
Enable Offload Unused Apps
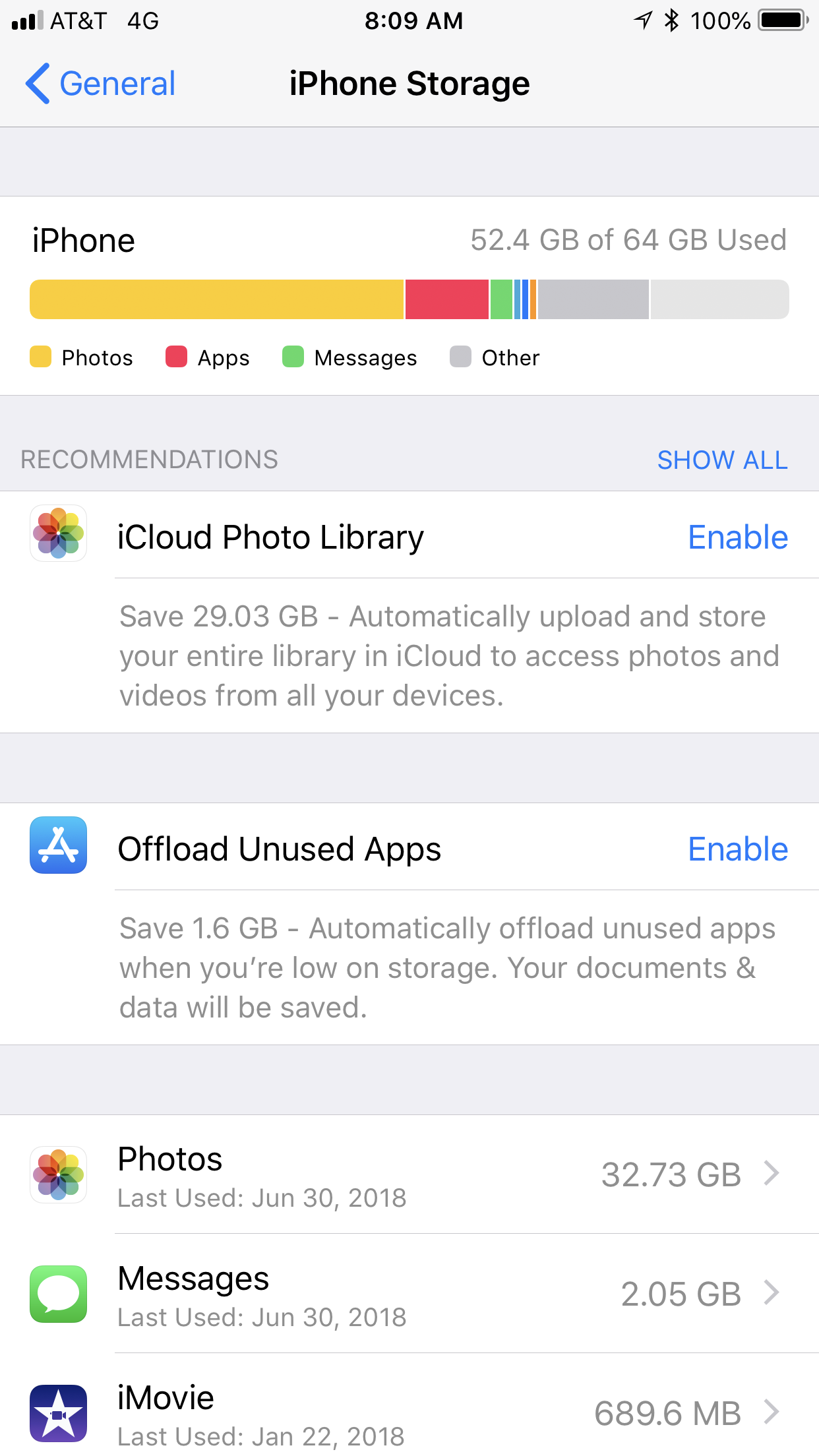(737, 849)
